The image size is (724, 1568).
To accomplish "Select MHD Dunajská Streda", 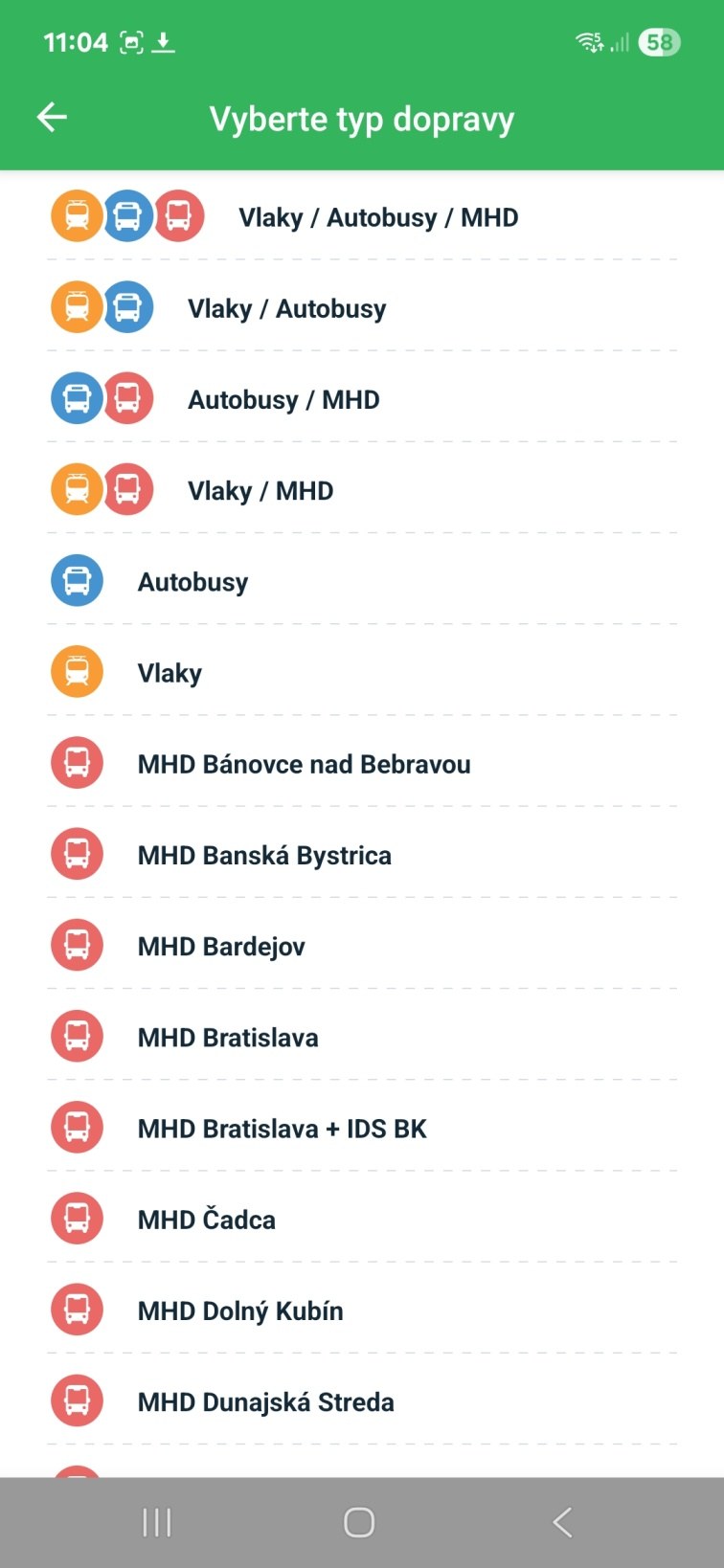I will (x=265, y=1402).
